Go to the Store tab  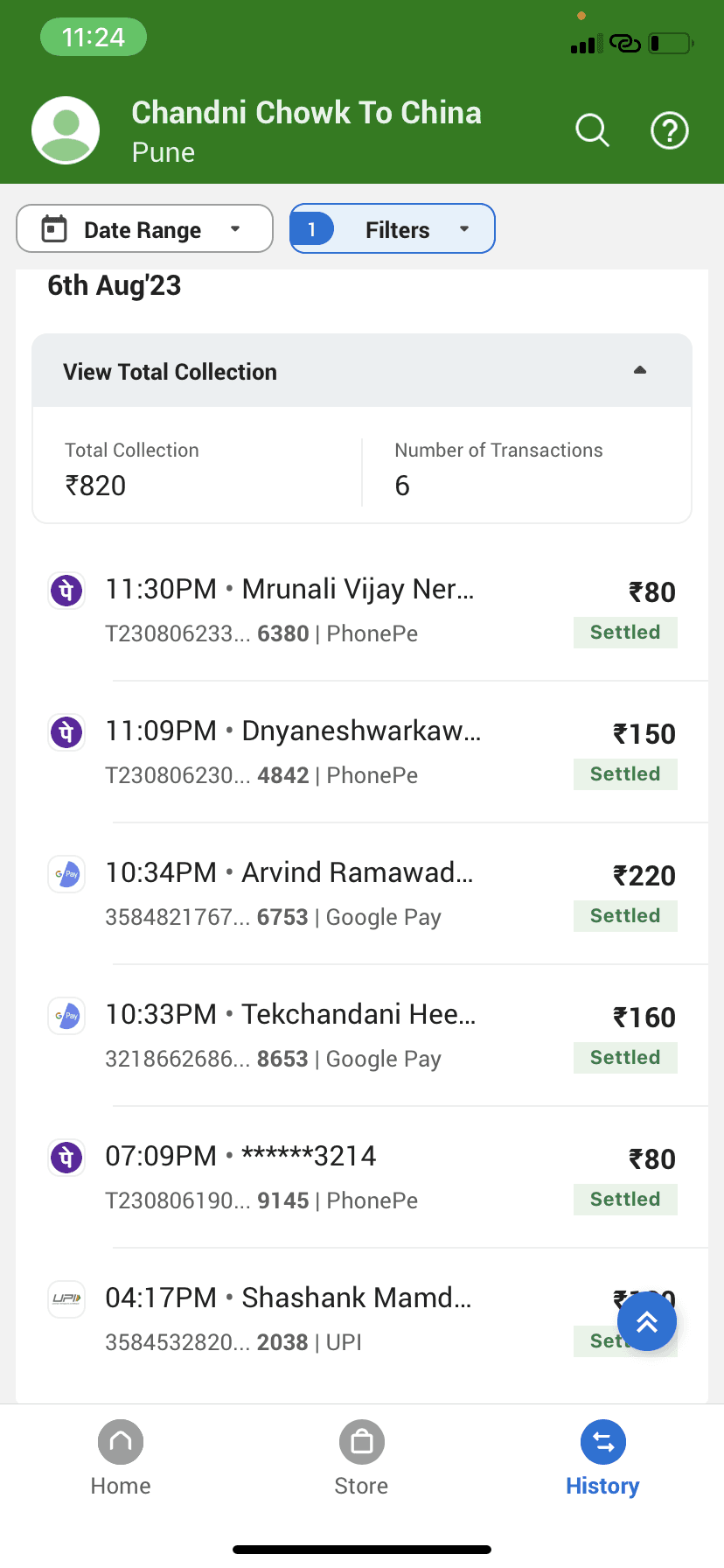coord(361,1459)
